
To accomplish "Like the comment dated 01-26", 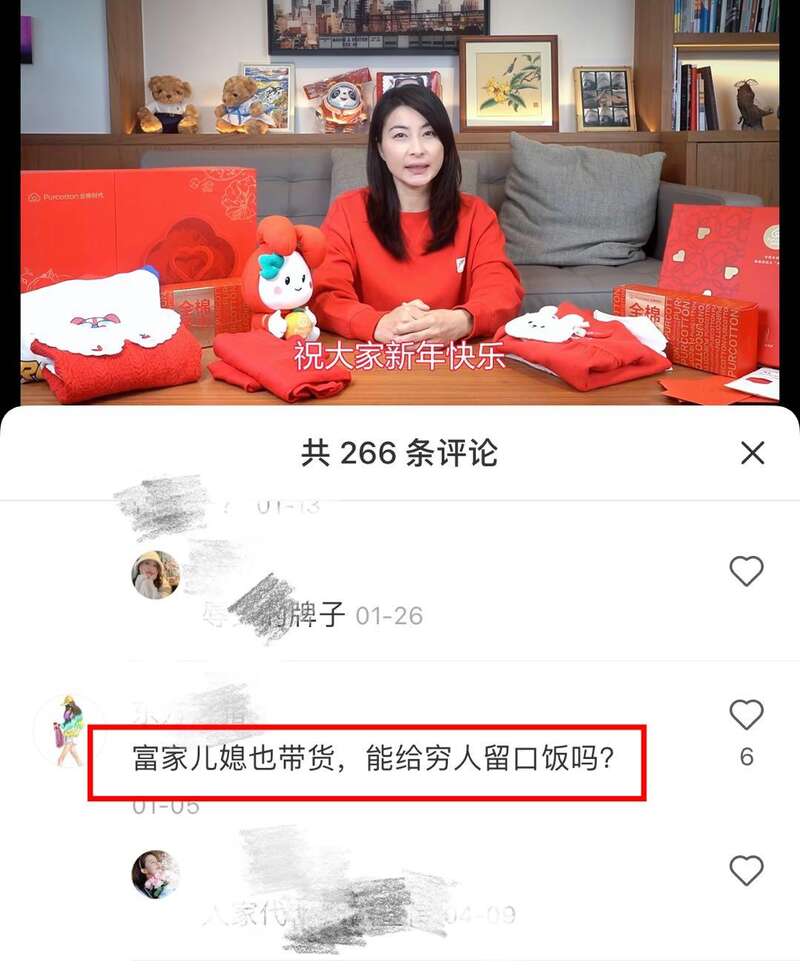I will (x=746, y=571).
